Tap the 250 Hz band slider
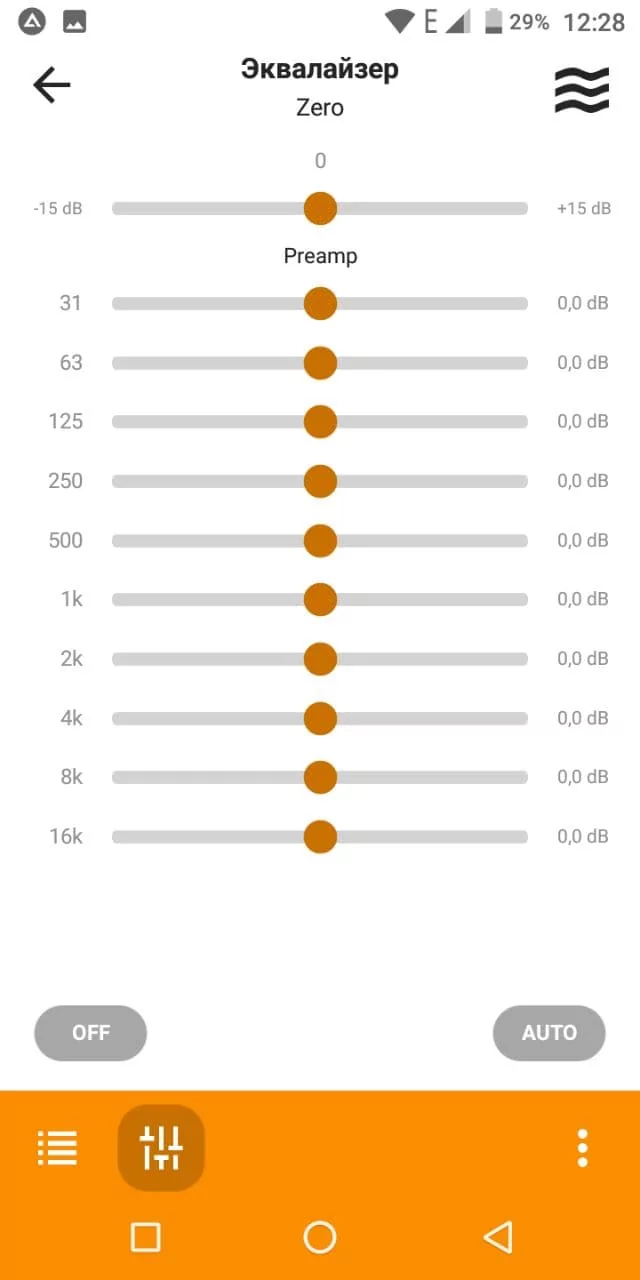Viewport: 640px width, 1280px height. click(x=320, y=481)
